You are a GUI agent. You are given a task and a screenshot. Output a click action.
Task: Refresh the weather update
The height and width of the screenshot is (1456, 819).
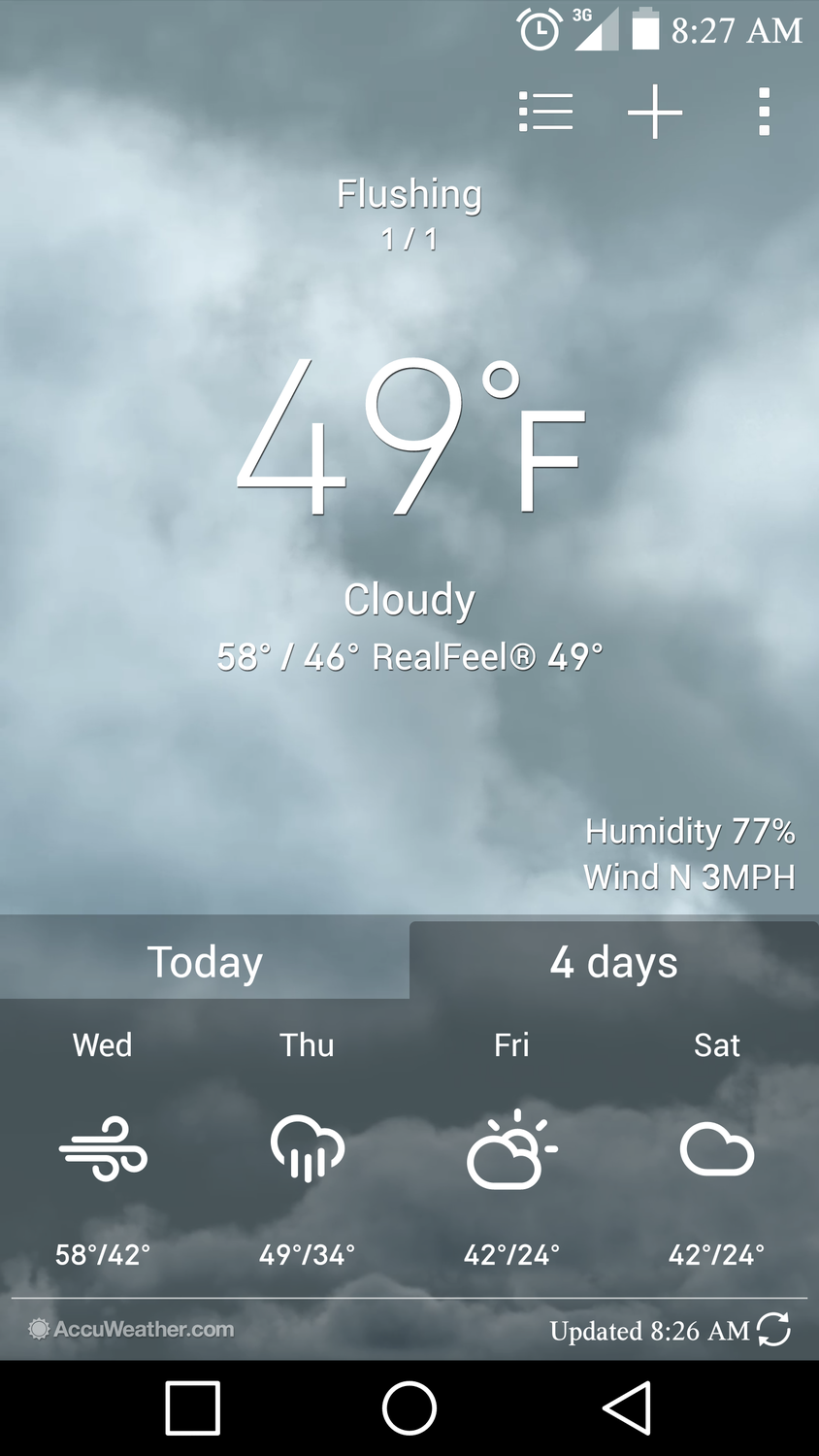click(x=773, y=1329)
